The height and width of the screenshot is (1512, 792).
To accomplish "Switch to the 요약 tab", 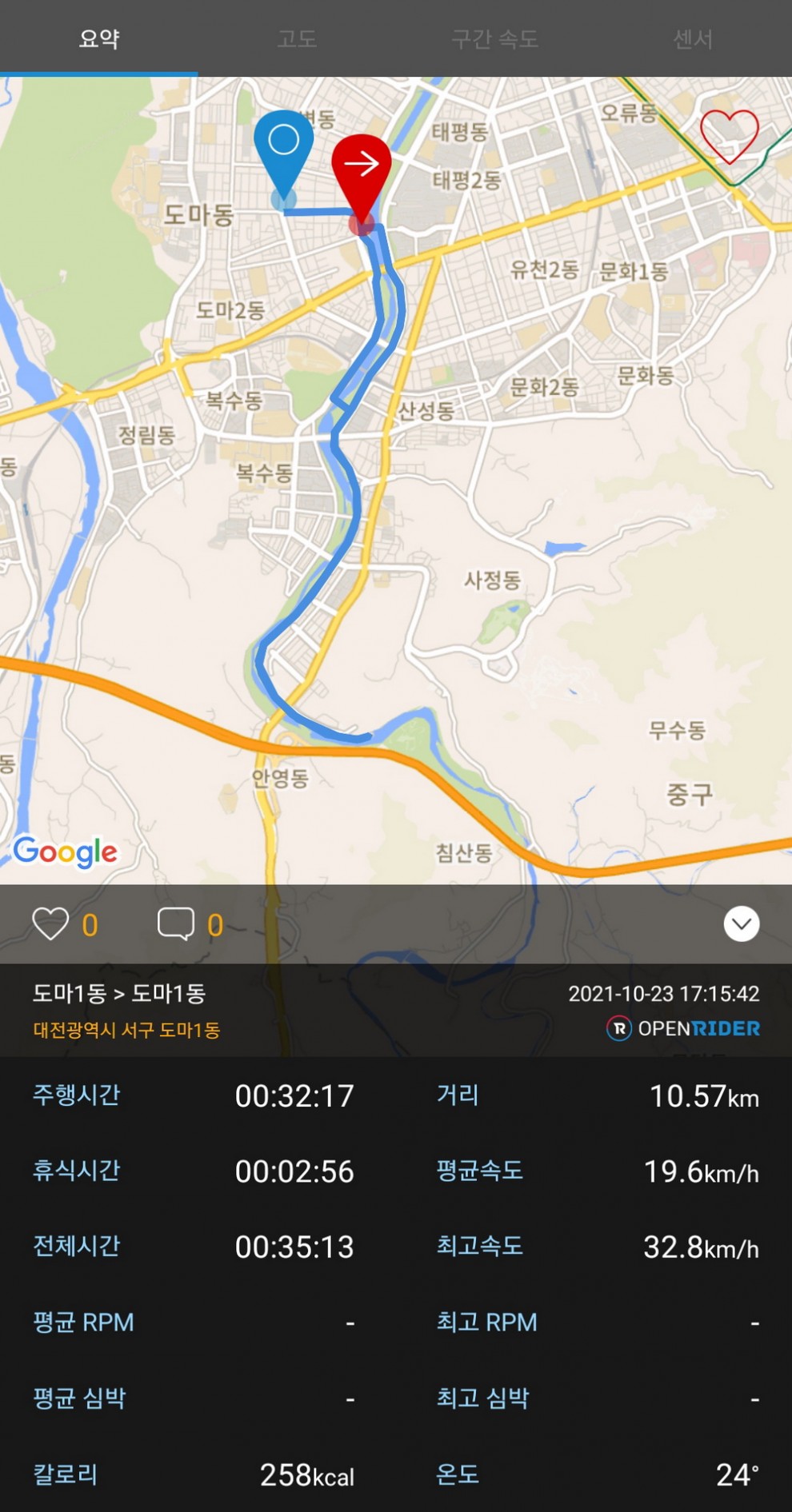I will coord(98,38).
